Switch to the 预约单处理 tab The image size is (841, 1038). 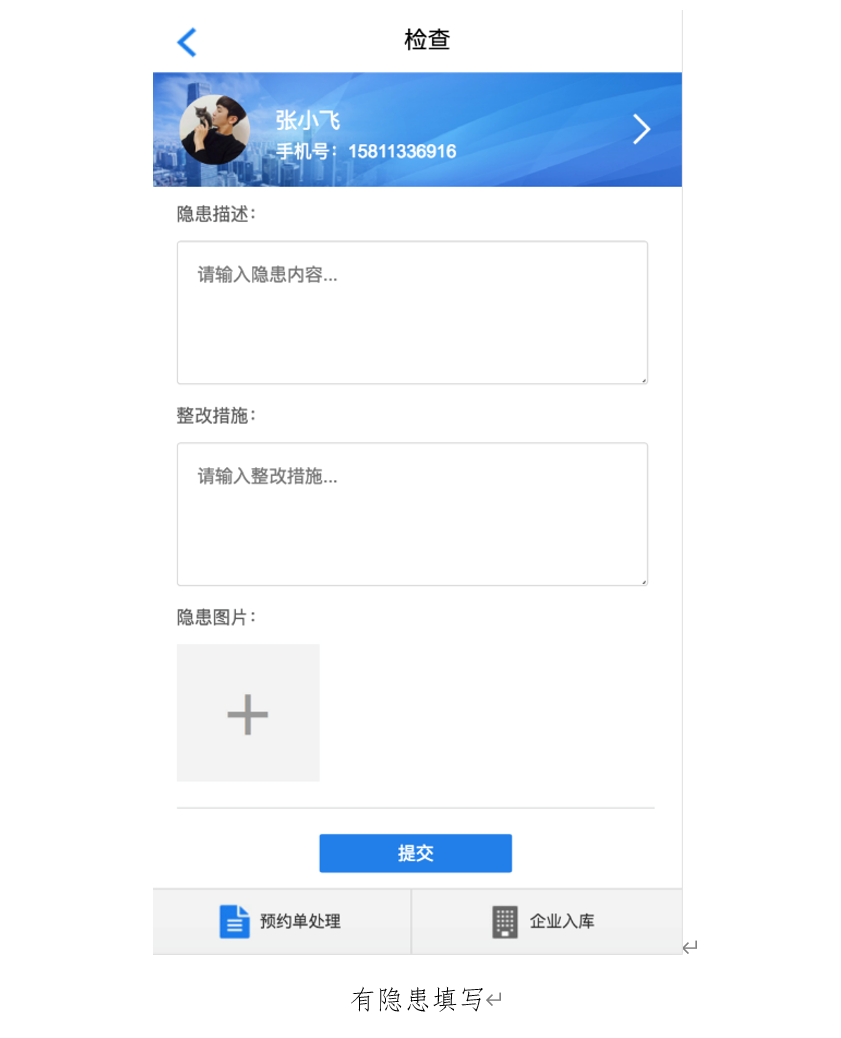pyautogui.click(x=282, y=921)
